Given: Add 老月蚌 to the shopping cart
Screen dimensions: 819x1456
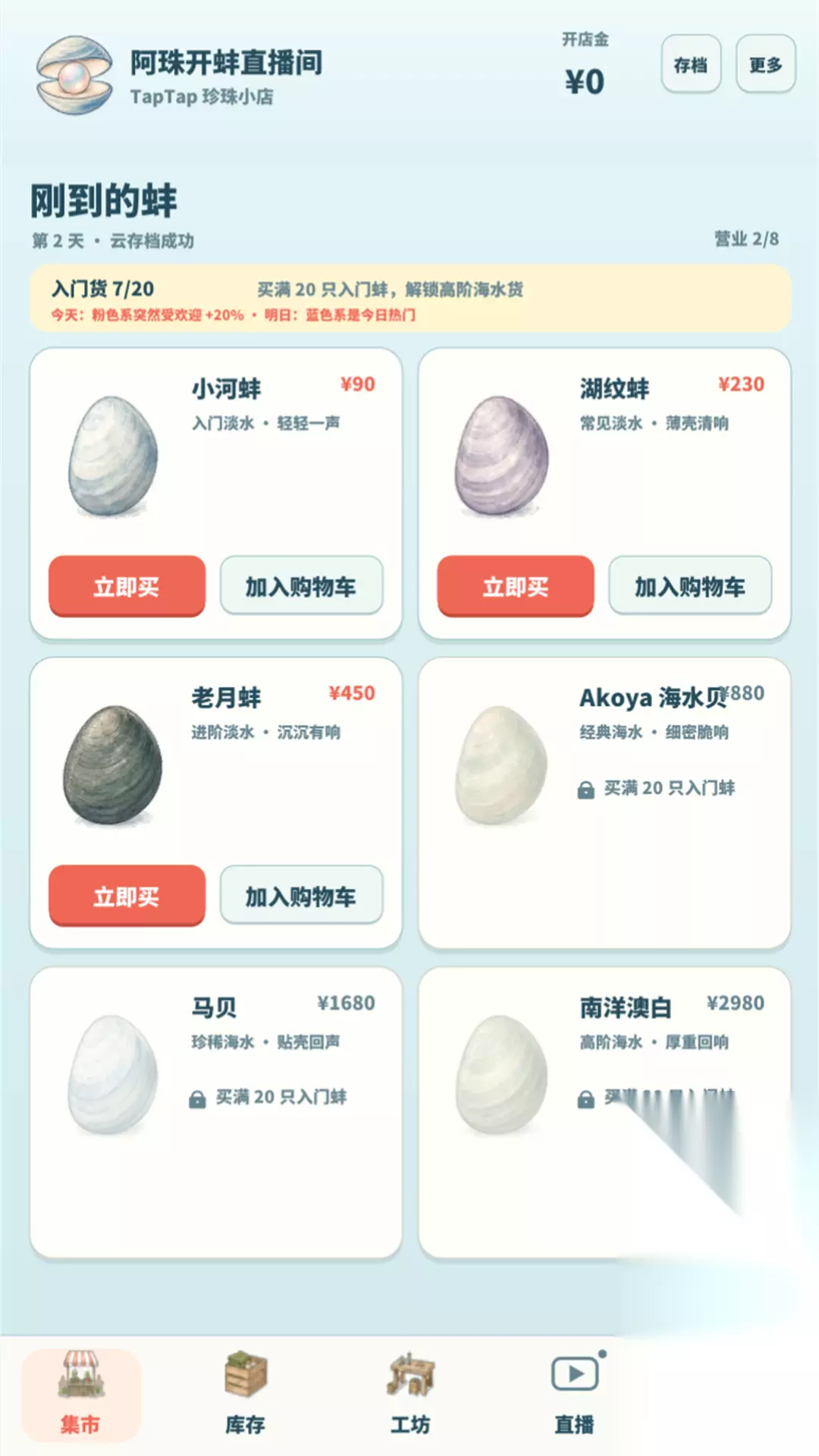Looking at the screenshot, I should point(301,895).
